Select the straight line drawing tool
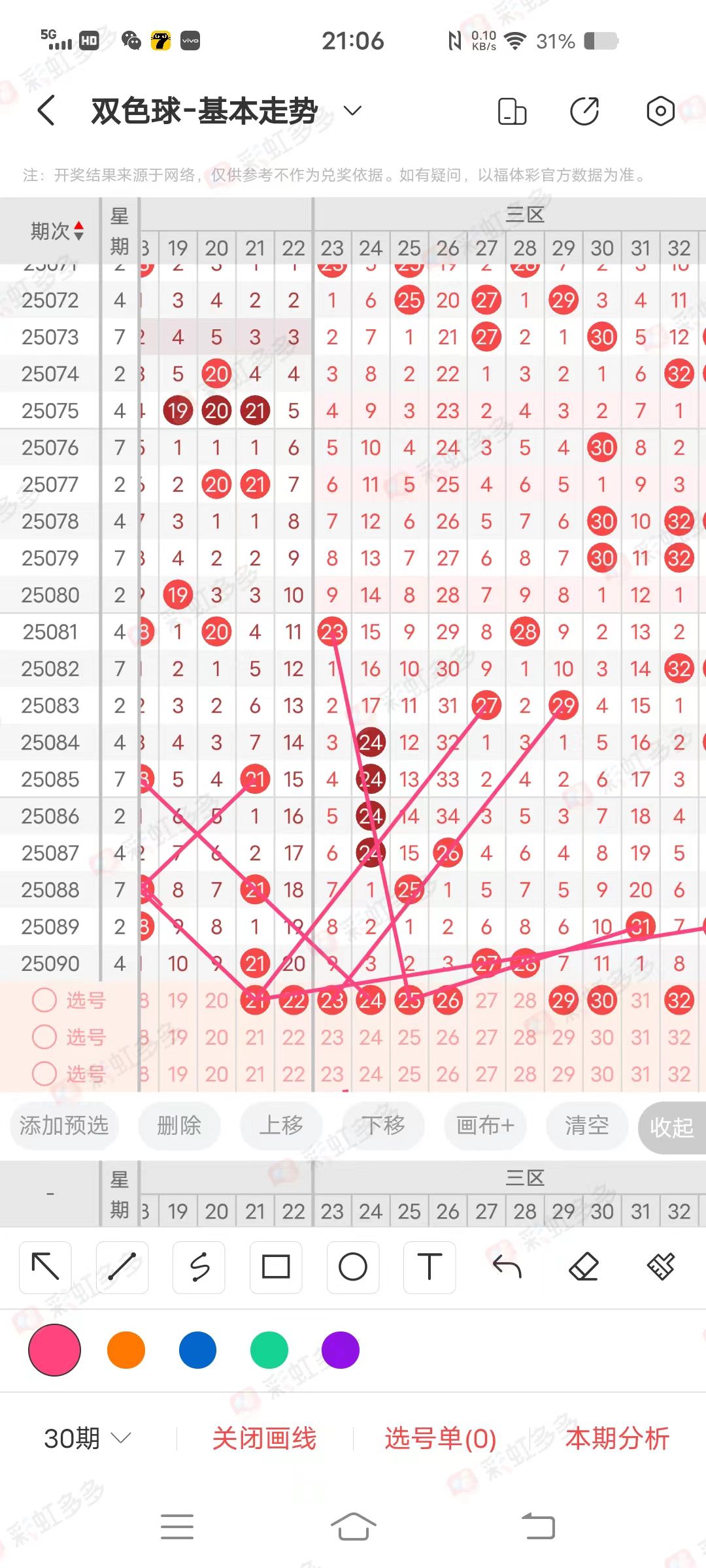The height and width of the screenshot is (1568, 706). pos(122,1267)
